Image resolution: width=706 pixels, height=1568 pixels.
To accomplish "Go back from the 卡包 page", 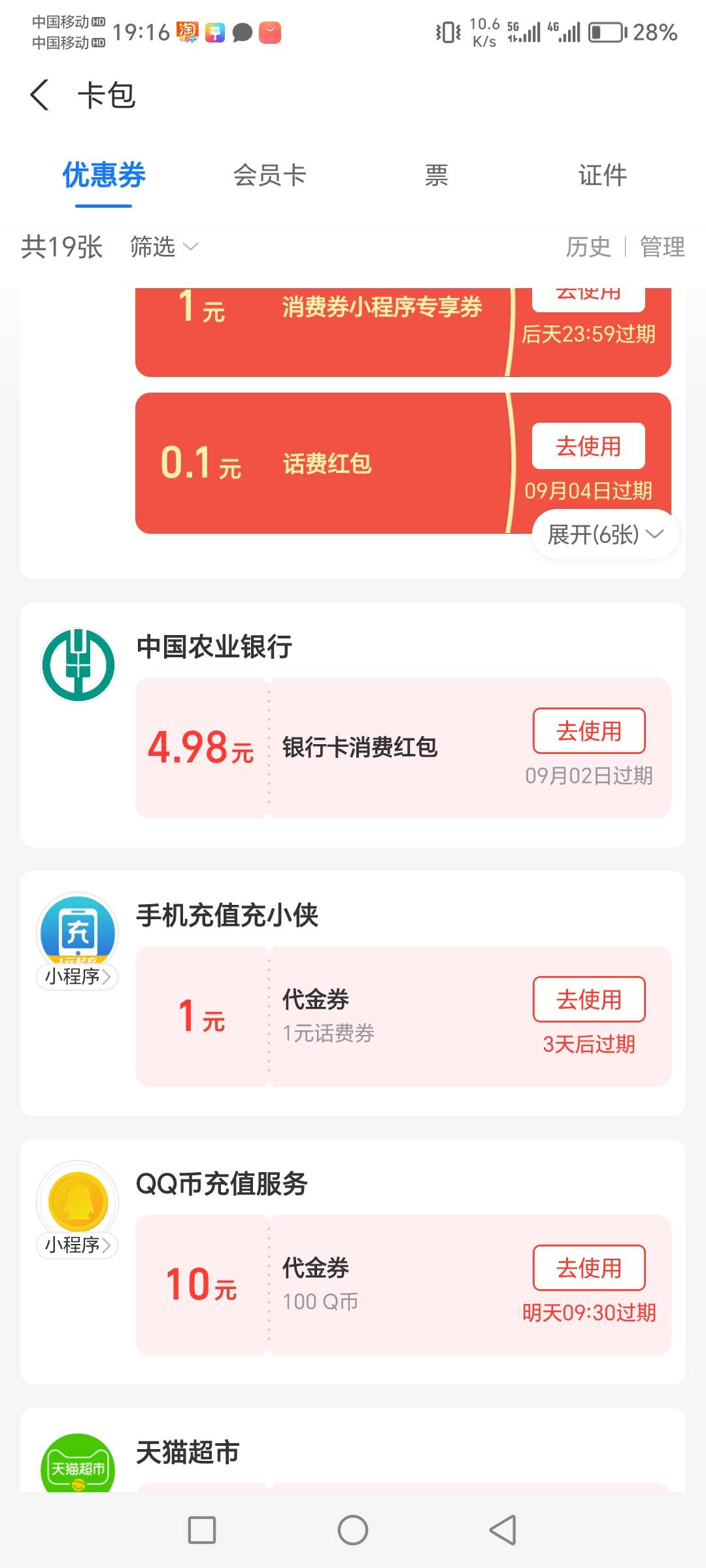I will pyautogui.click(x=40, y=95).
